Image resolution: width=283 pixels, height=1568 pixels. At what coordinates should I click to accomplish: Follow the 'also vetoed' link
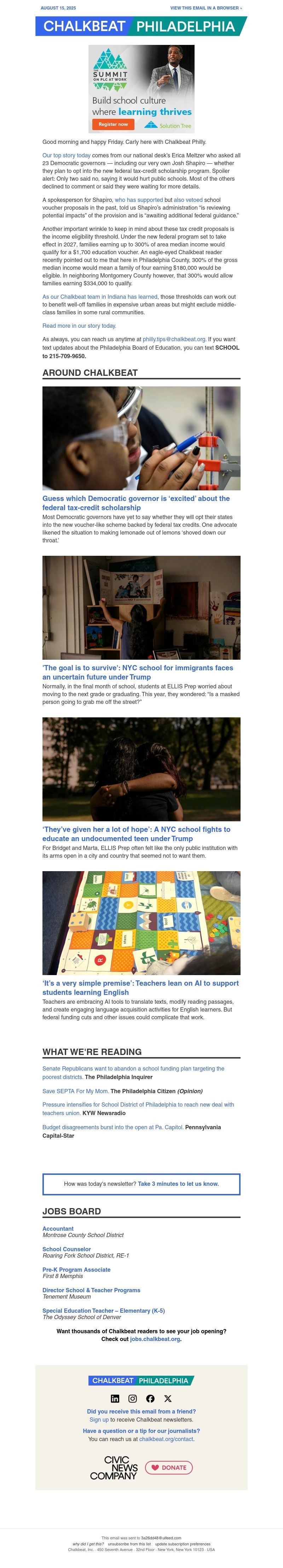(x=188, y=200)
